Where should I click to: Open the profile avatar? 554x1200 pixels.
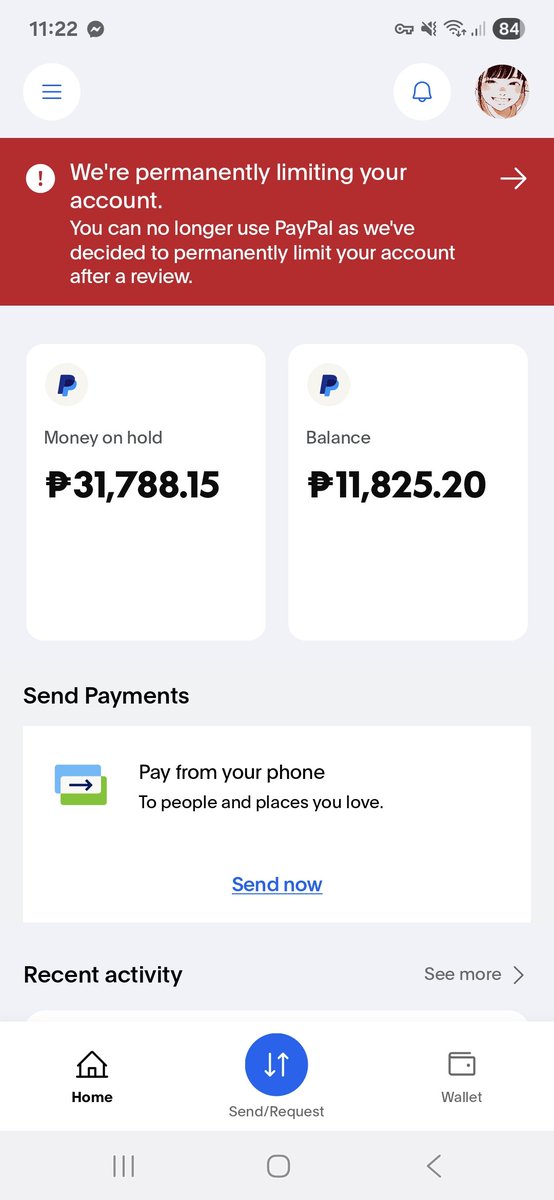point(502,92)
